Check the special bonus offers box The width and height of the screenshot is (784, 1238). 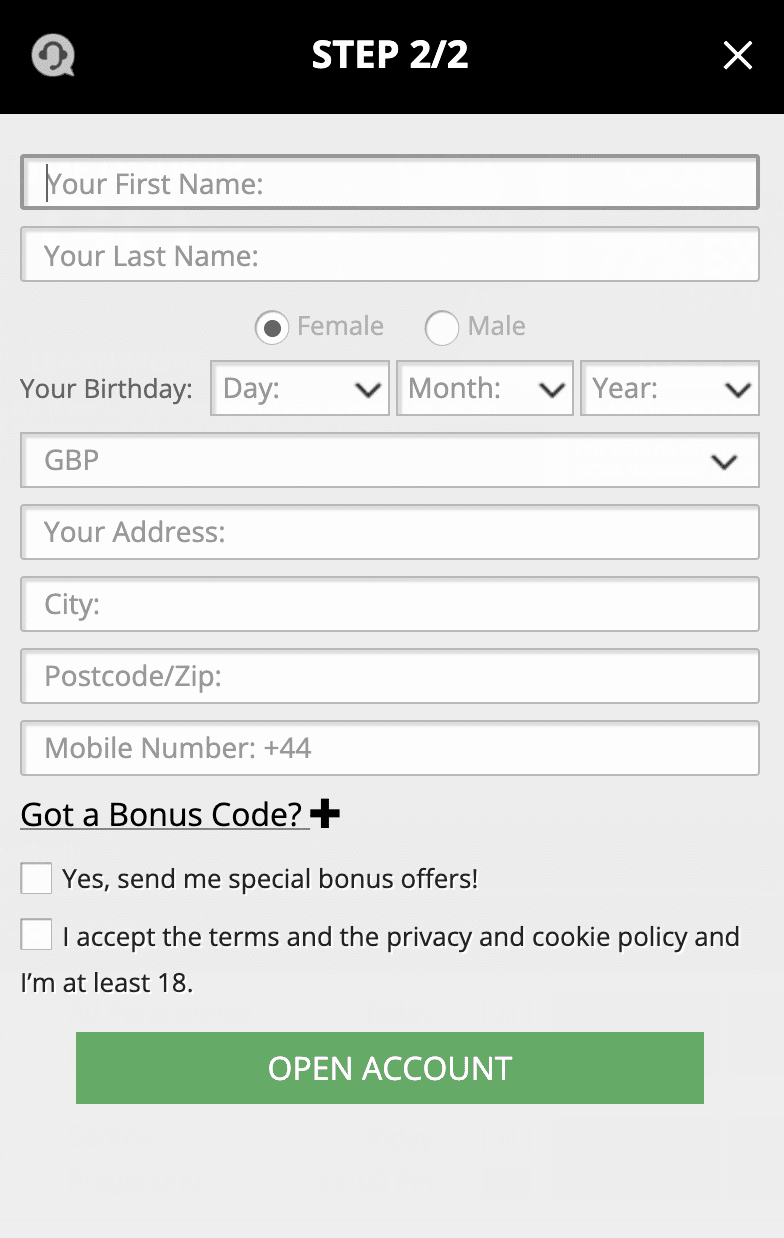pos(37,879)
